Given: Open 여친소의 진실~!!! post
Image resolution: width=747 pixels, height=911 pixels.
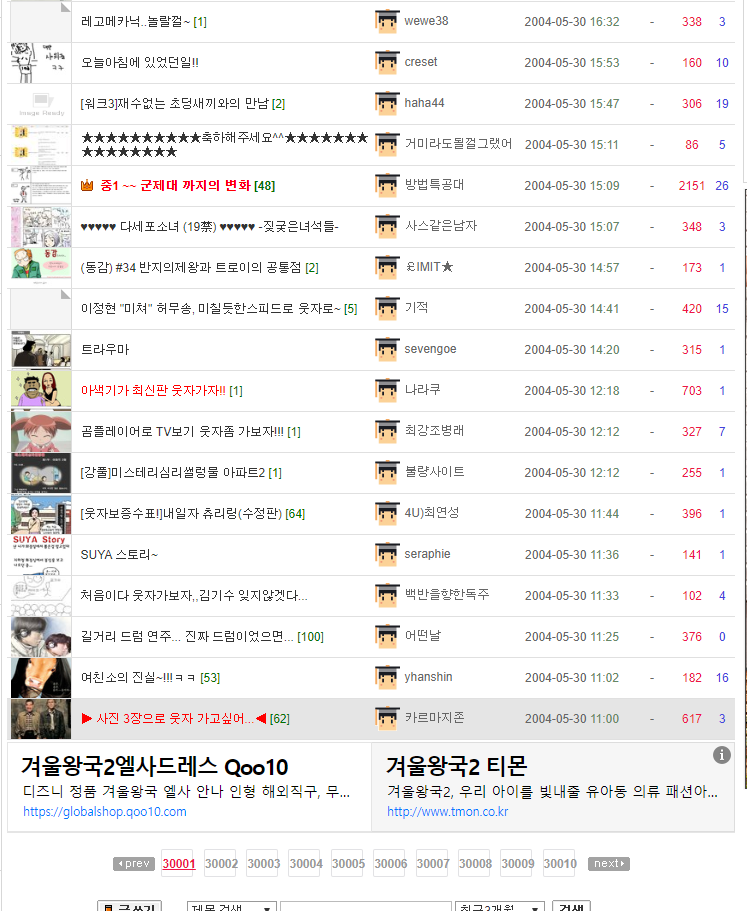Looking at the screenshot, I should tap(139, 677).
